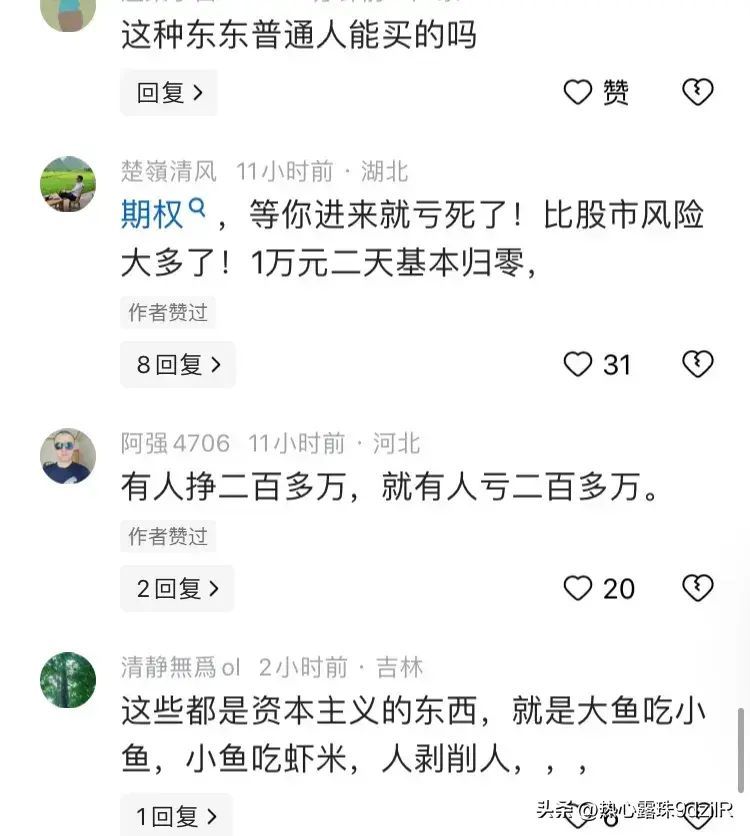
Task: Like 阿强4706's comment with 20 likes
Action: pyautogui.click(x=579, y=589)
